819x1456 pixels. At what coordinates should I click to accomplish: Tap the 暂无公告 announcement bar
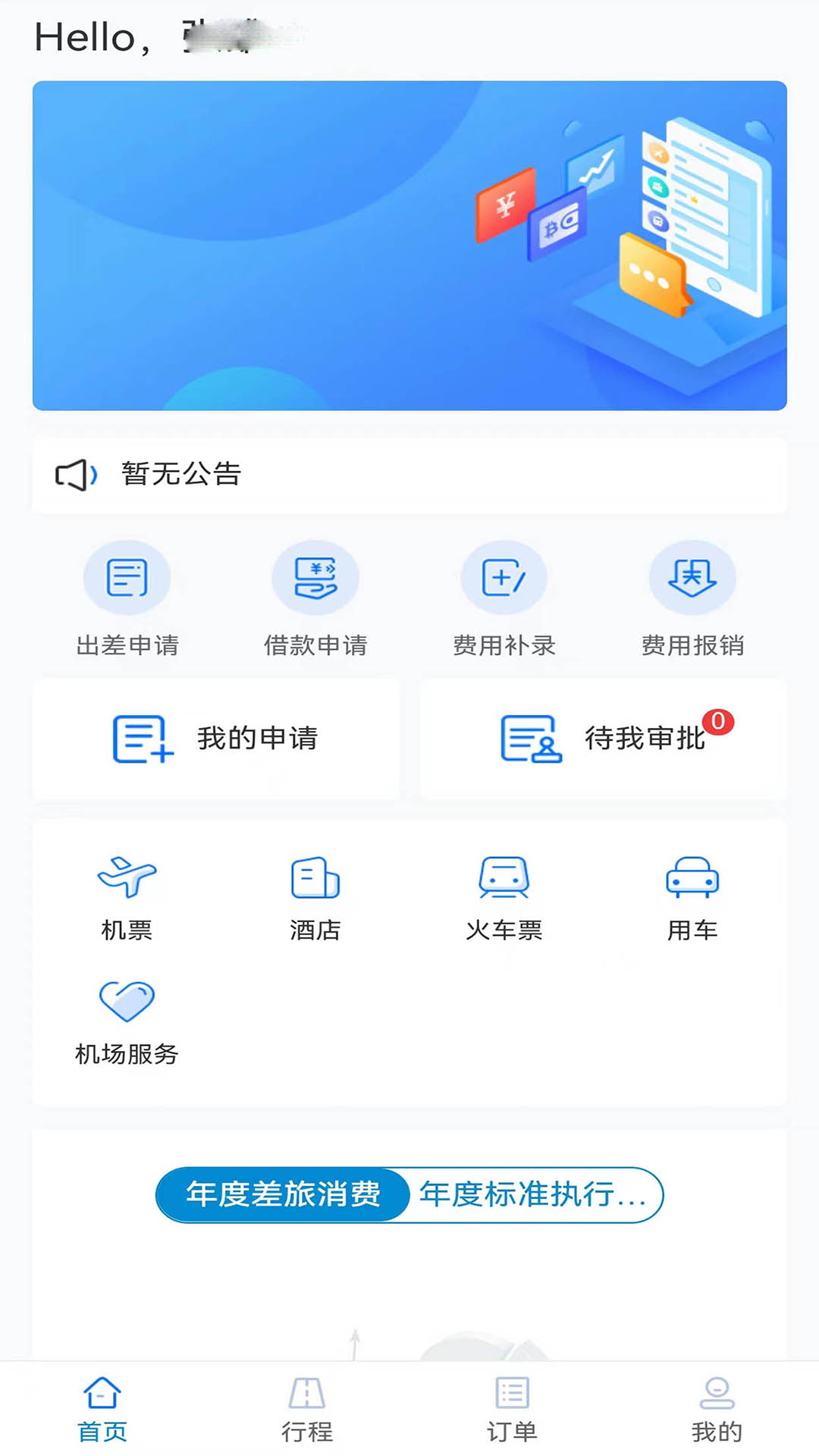pyautogui.click(x=409, y=475)
